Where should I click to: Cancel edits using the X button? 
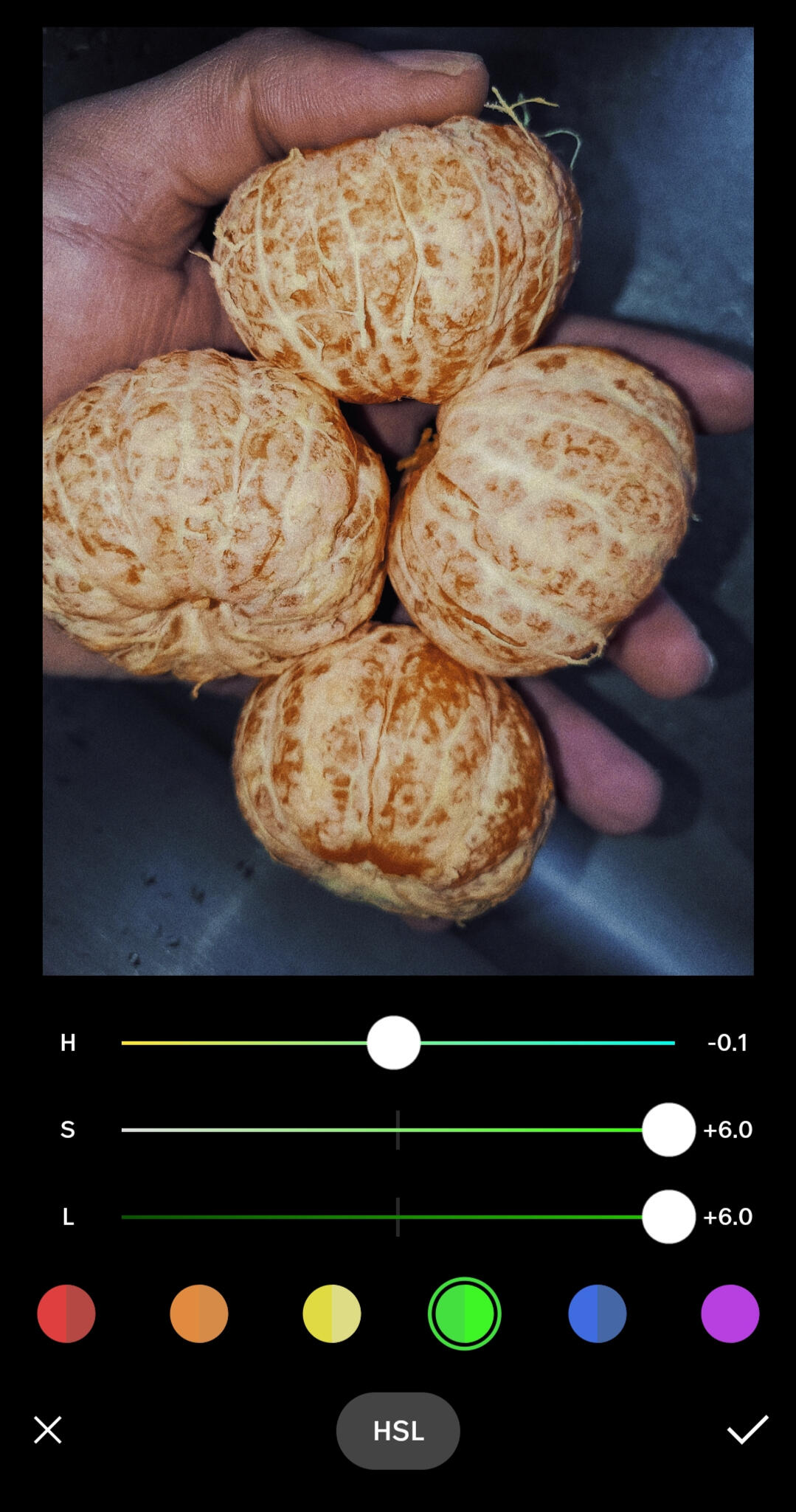point(47,1429)
